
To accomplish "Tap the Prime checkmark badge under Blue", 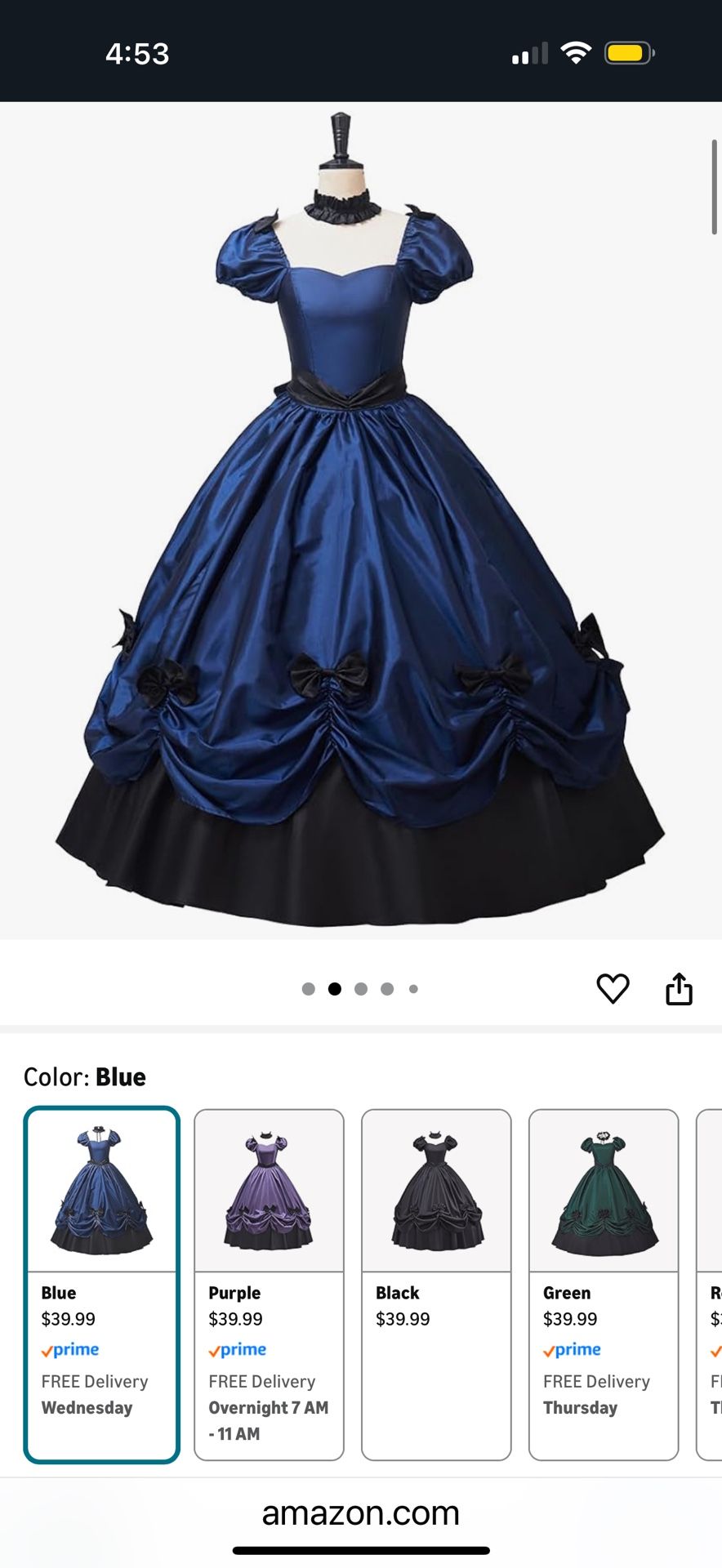I will click(69, 1349).
